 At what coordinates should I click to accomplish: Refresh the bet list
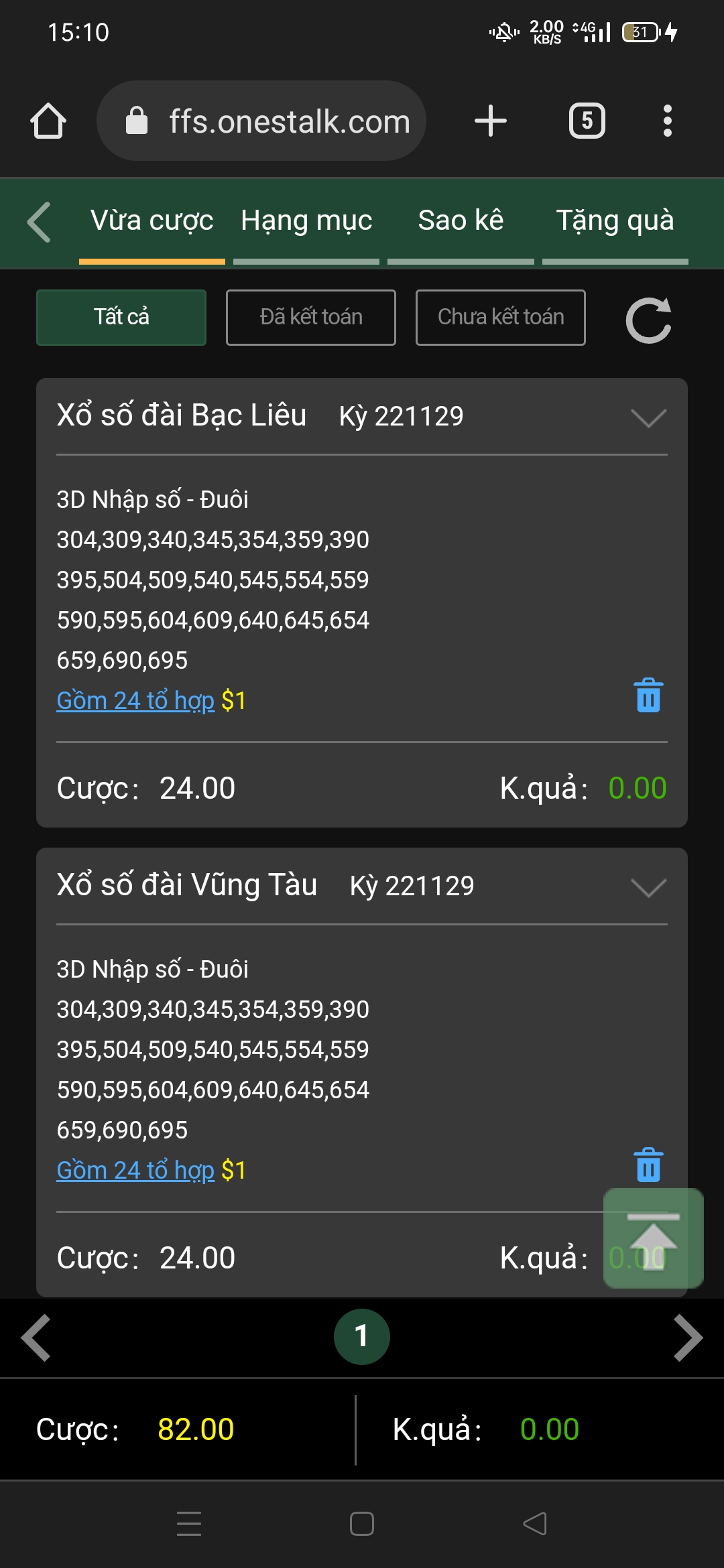(x=648, y=320)
